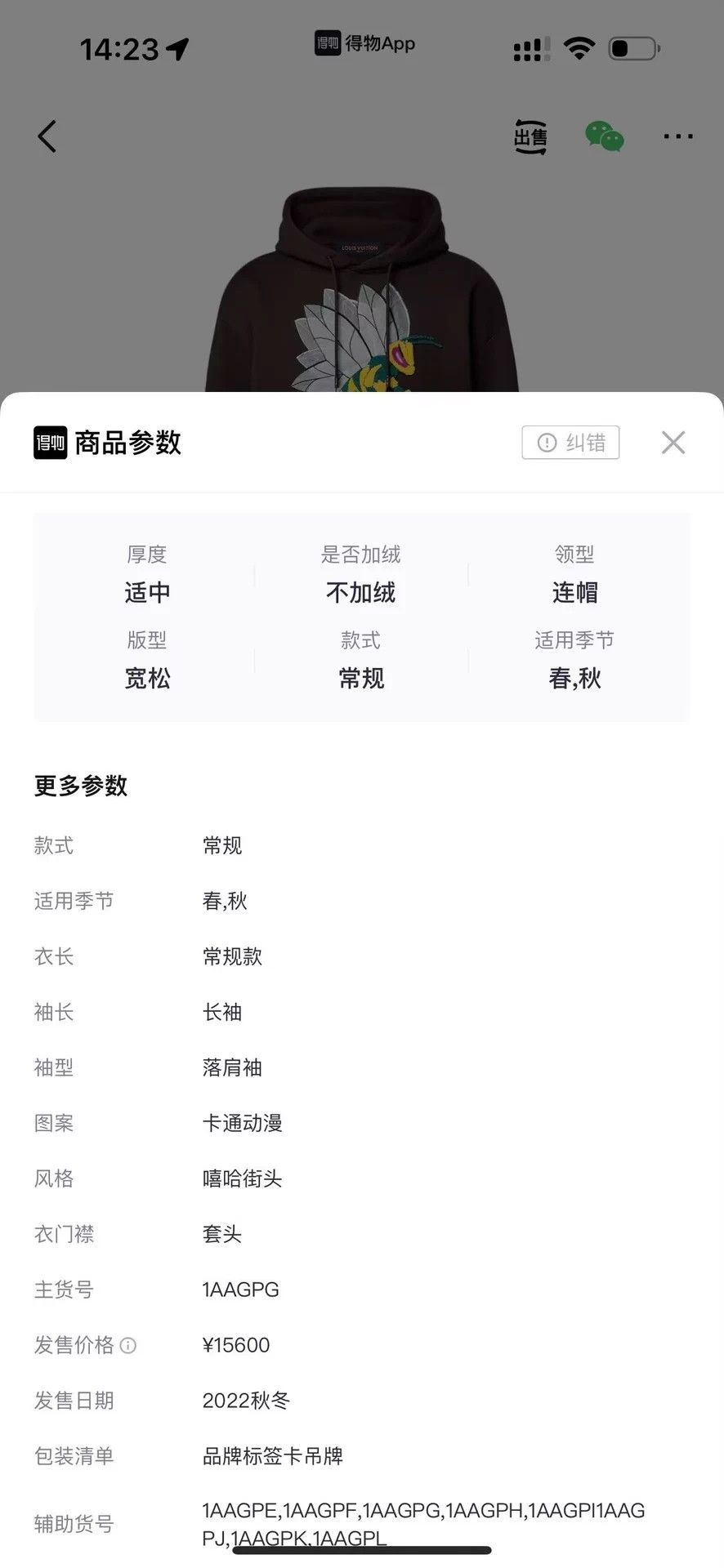Screen dimensions: 724x1568
Task: Tap the 出售 sell icon
Action: (x=530, y=137)
